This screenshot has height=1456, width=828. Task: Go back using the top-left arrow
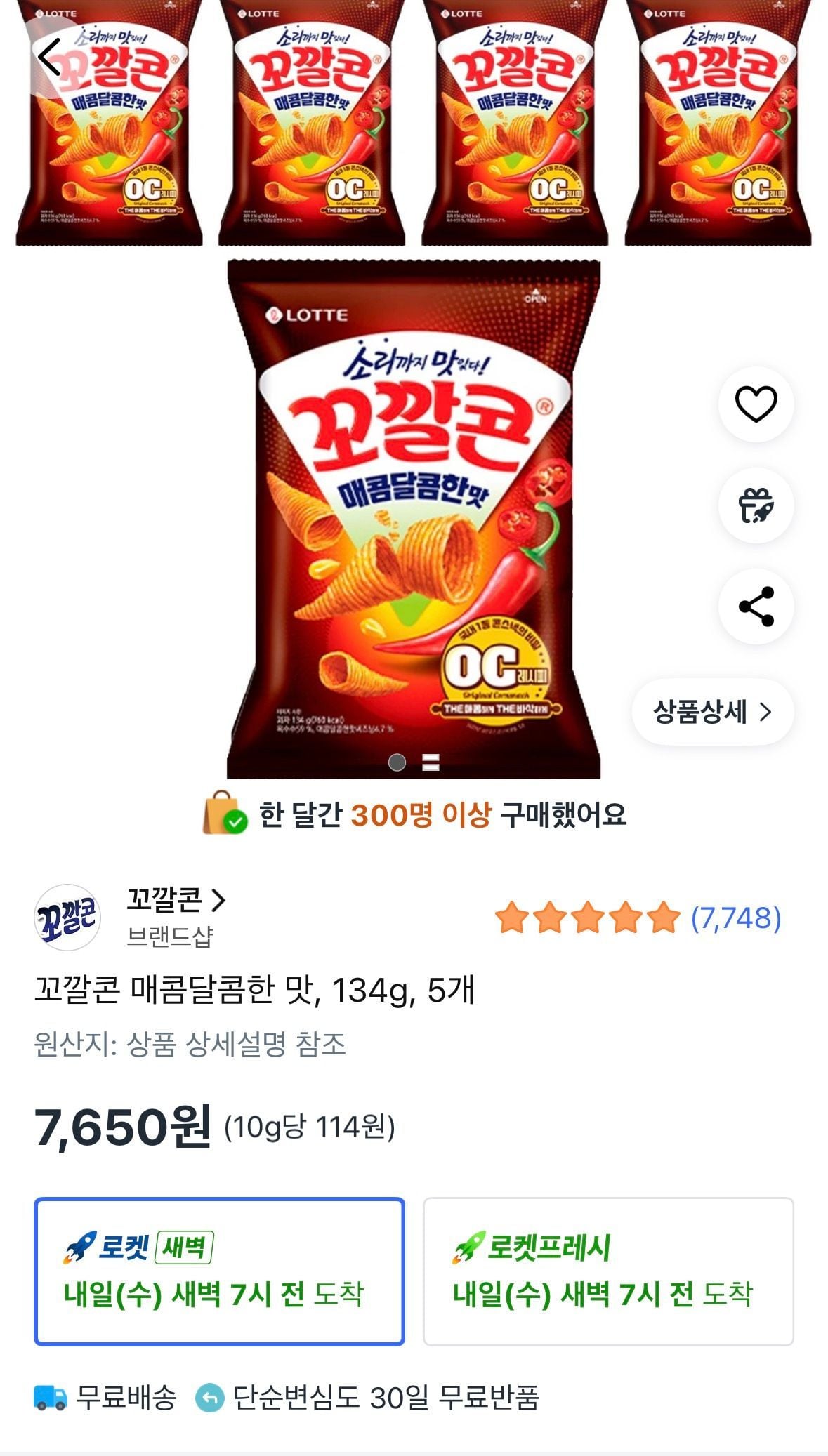click(50, 57)
